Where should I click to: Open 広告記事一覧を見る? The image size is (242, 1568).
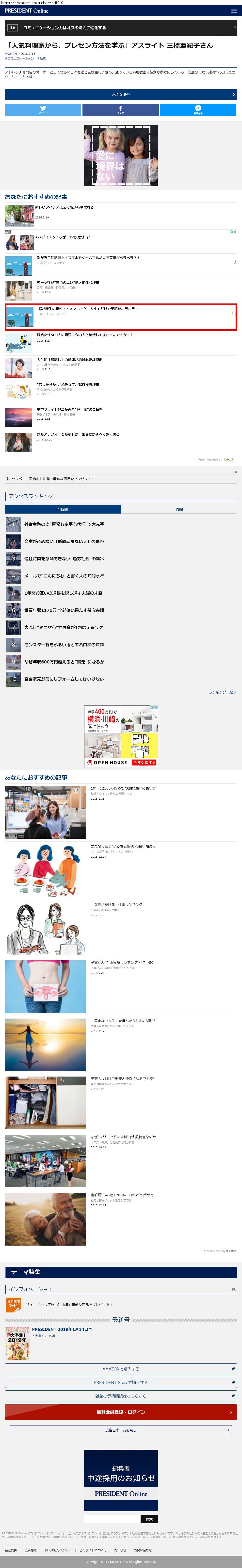tap(121, 1430)
